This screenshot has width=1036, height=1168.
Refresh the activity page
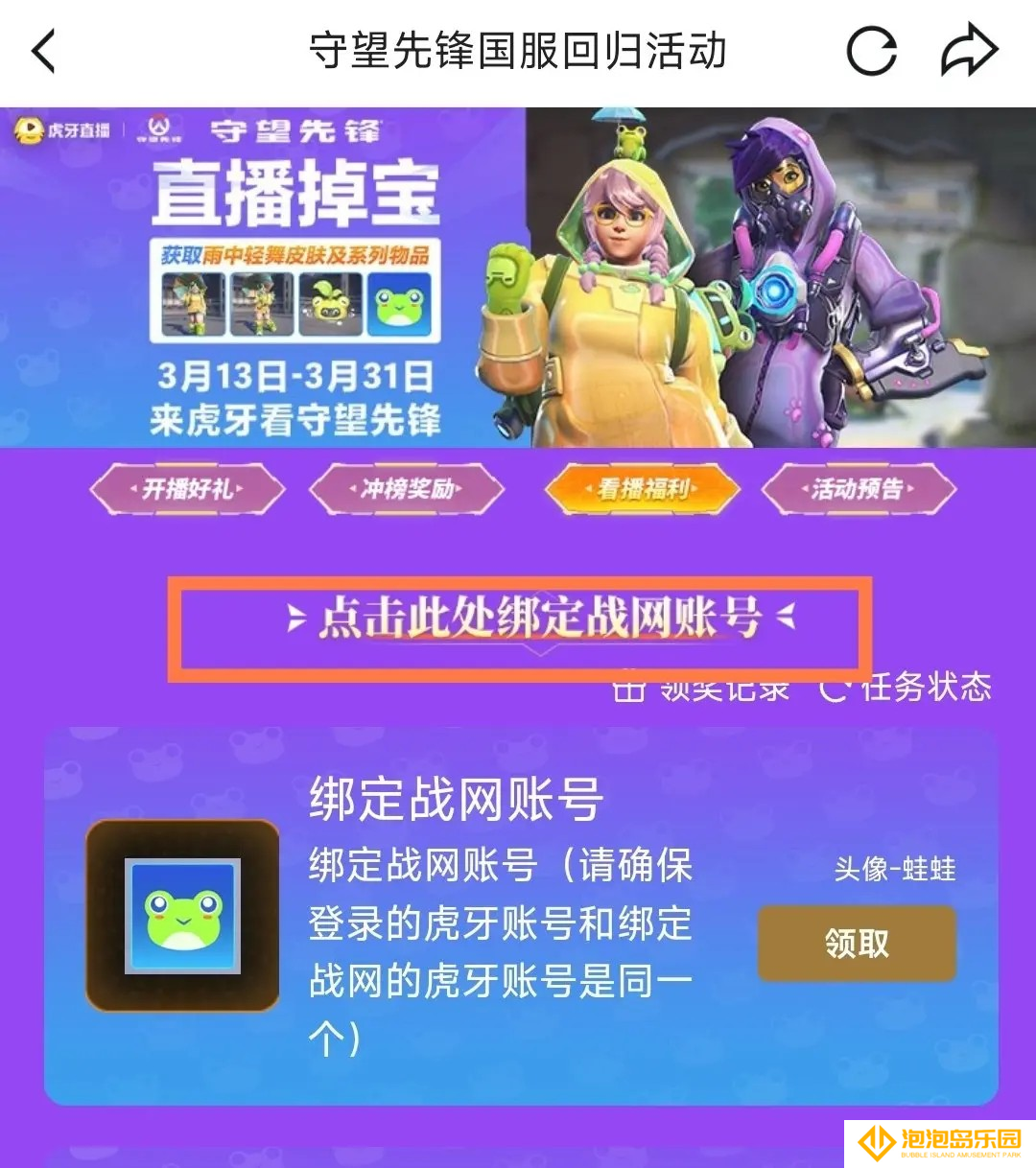[x=871, y=52]
